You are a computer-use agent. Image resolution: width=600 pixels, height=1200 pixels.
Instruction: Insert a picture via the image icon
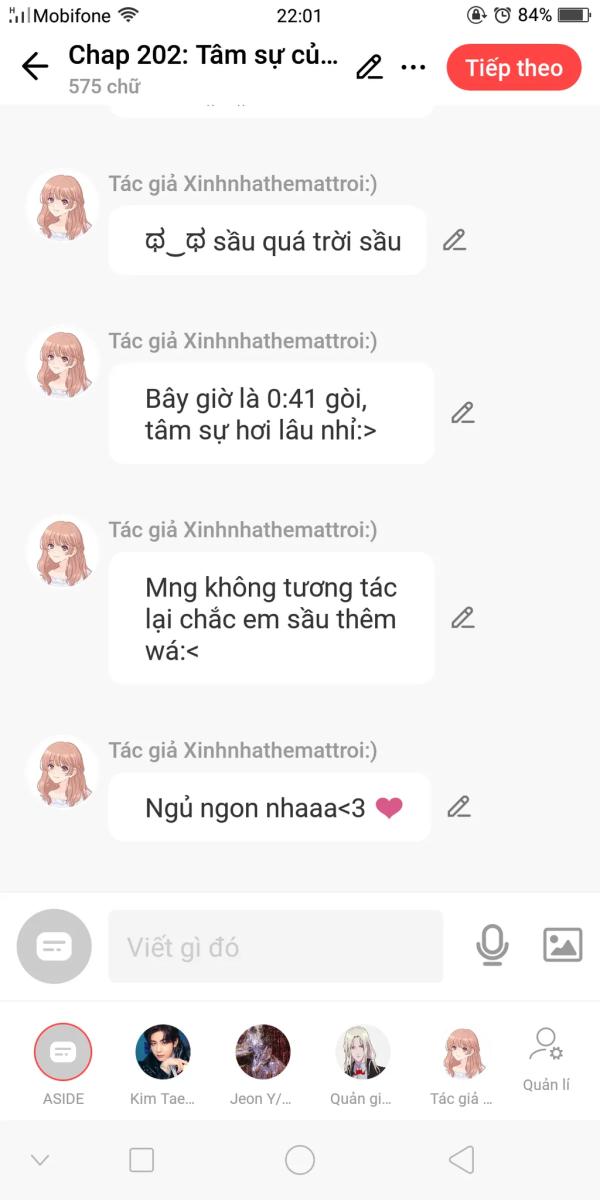point(563,945)
